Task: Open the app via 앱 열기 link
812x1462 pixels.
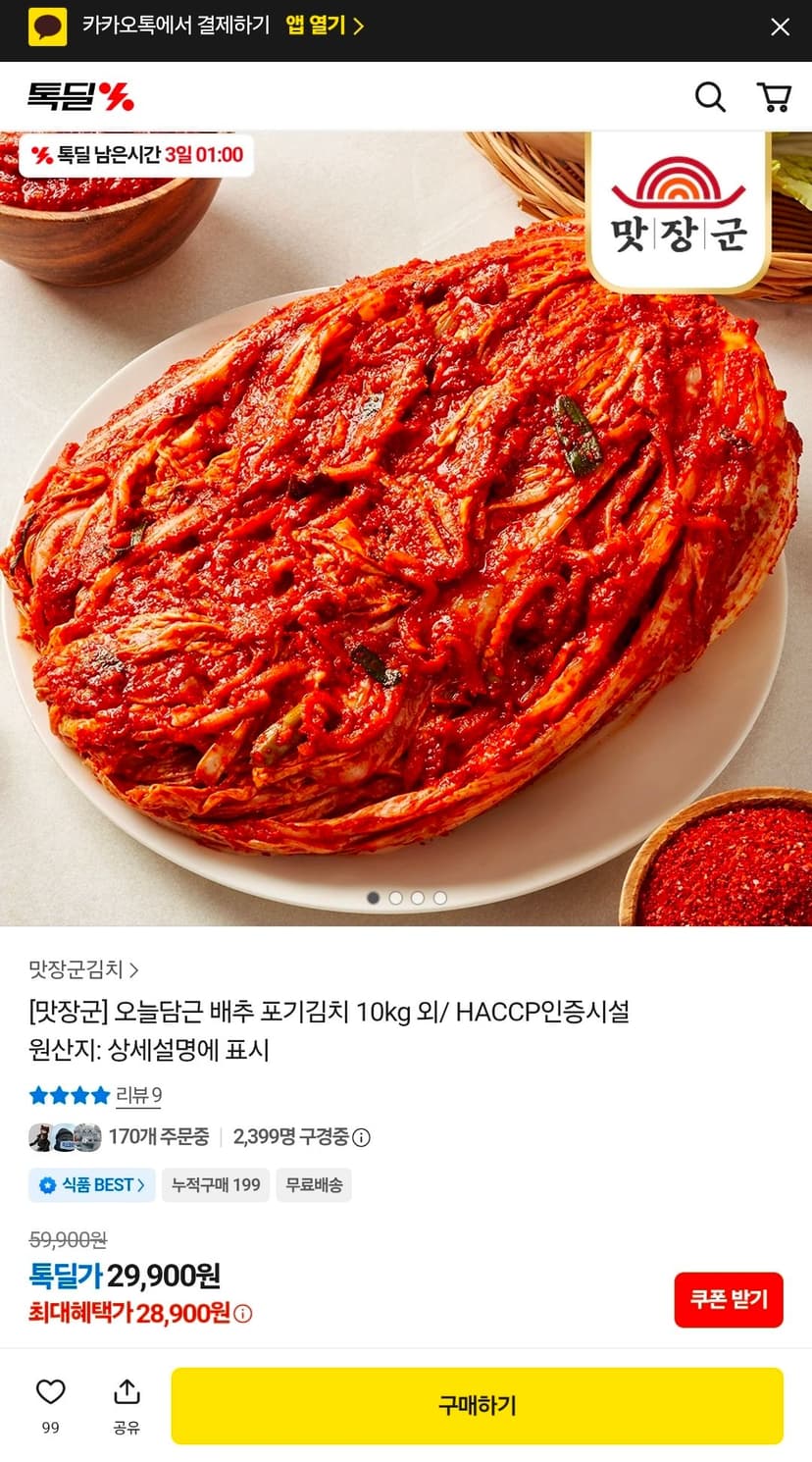Action: click(325, 26)
